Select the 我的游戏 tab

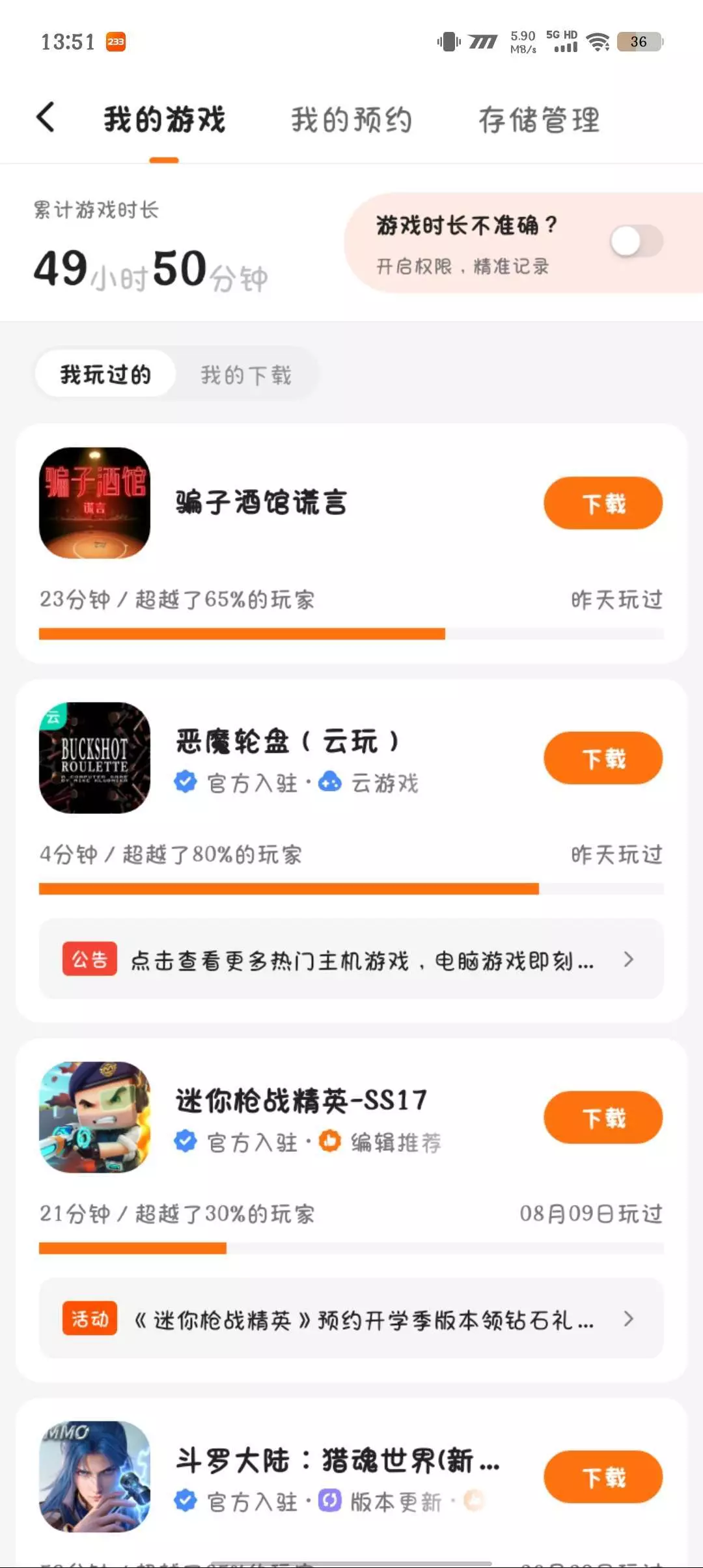164,120
